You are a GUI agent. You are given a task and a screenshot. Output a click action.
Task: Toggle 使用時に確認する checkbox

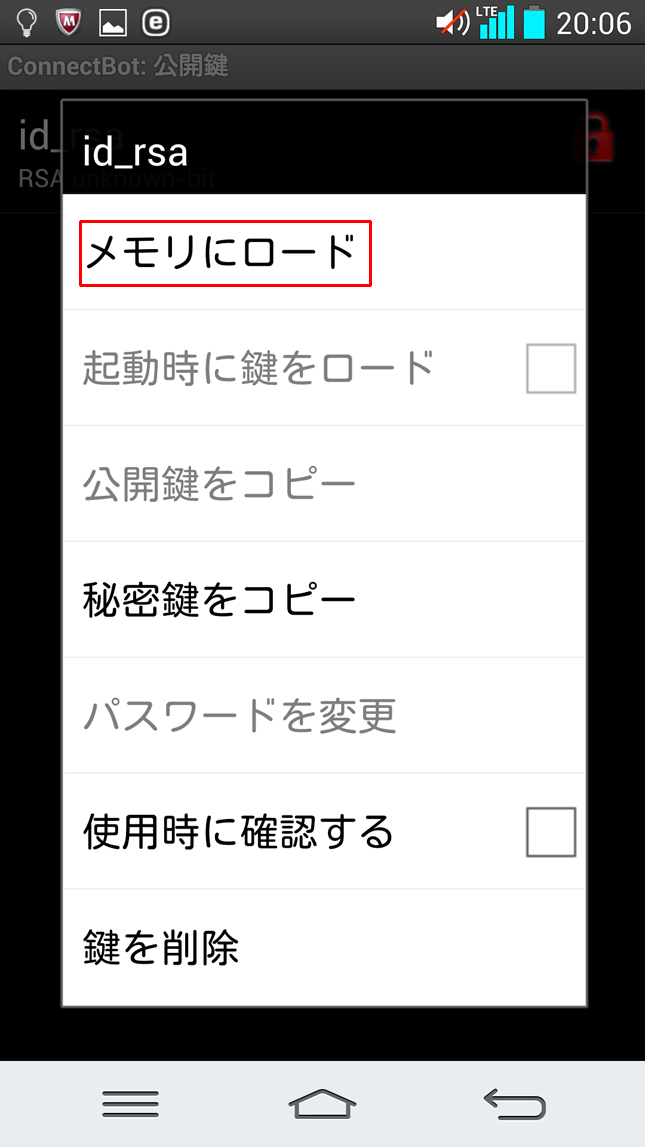pyautogui.click(x=551, y=832)
